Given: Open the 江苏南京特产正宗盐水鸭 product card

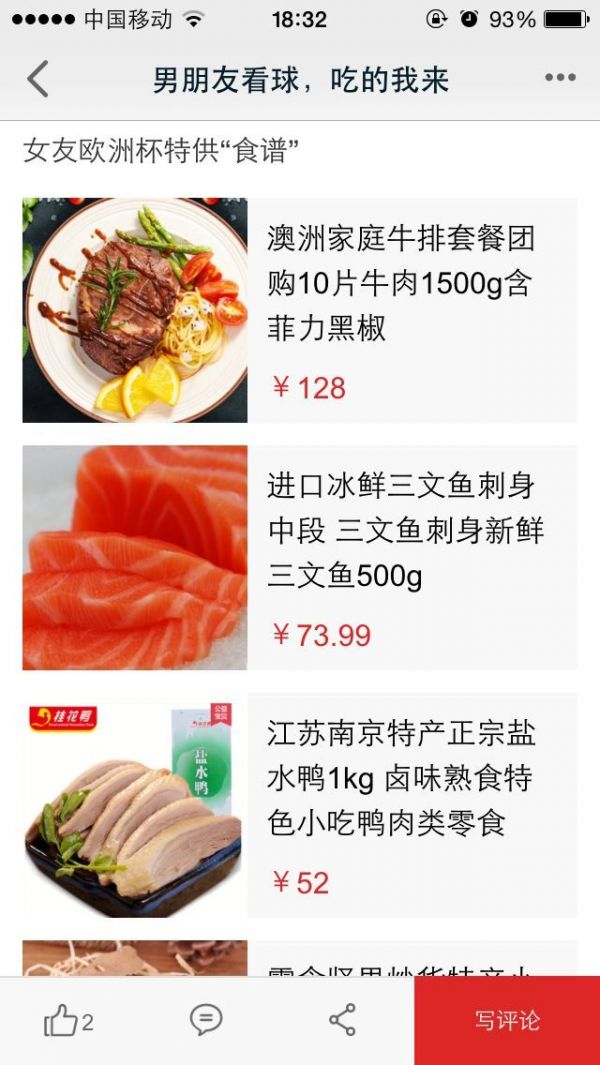Looking at the screenshot, I should (300, 805).
